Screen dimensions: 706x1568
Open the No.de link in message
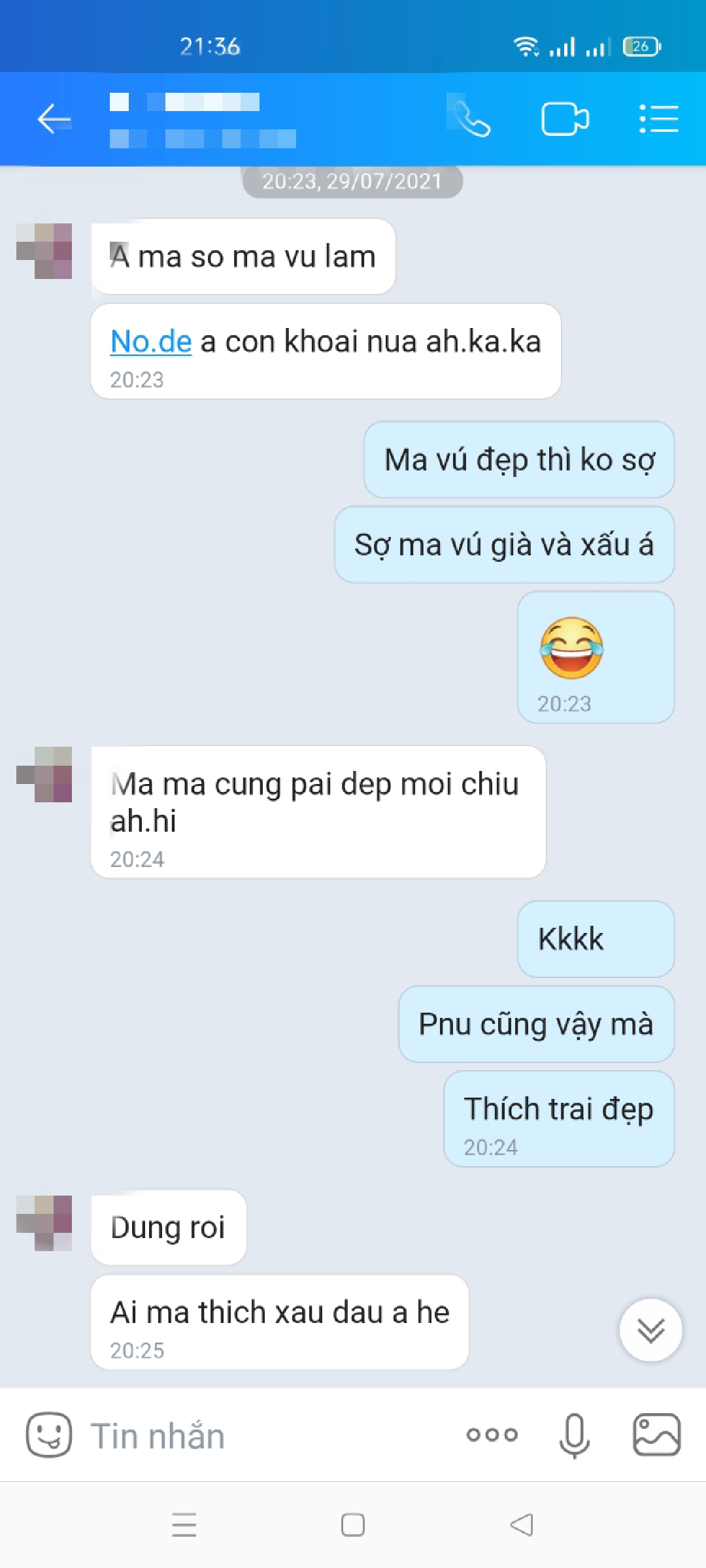pyautogui.click(x=151, y=342)
